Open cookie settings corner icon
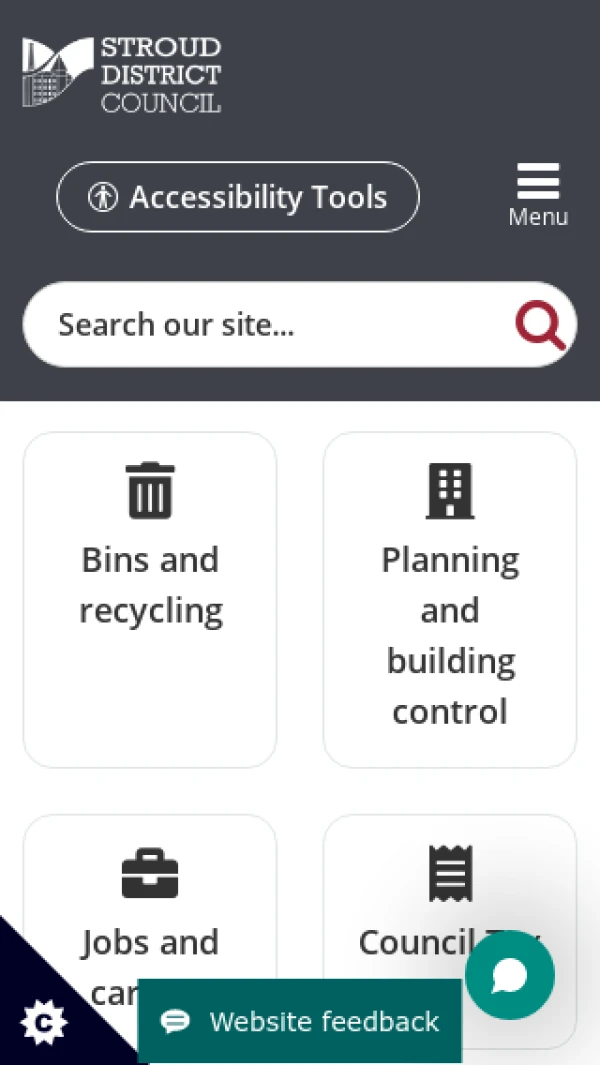The image size is (600, 1065). click(x=43, y=1022)
